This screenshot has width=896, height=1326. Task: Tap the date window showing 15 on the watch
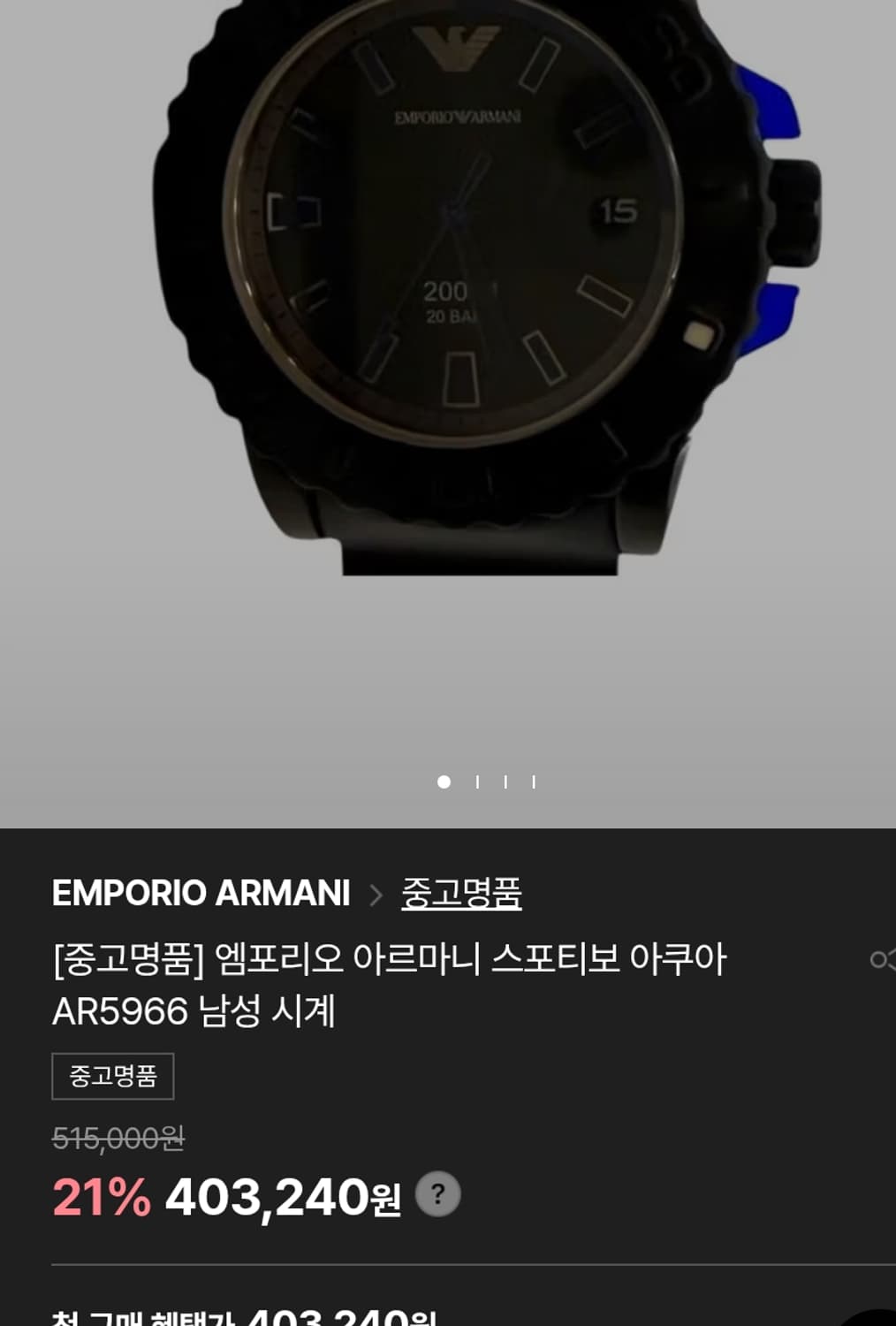(x=617, y=210)
